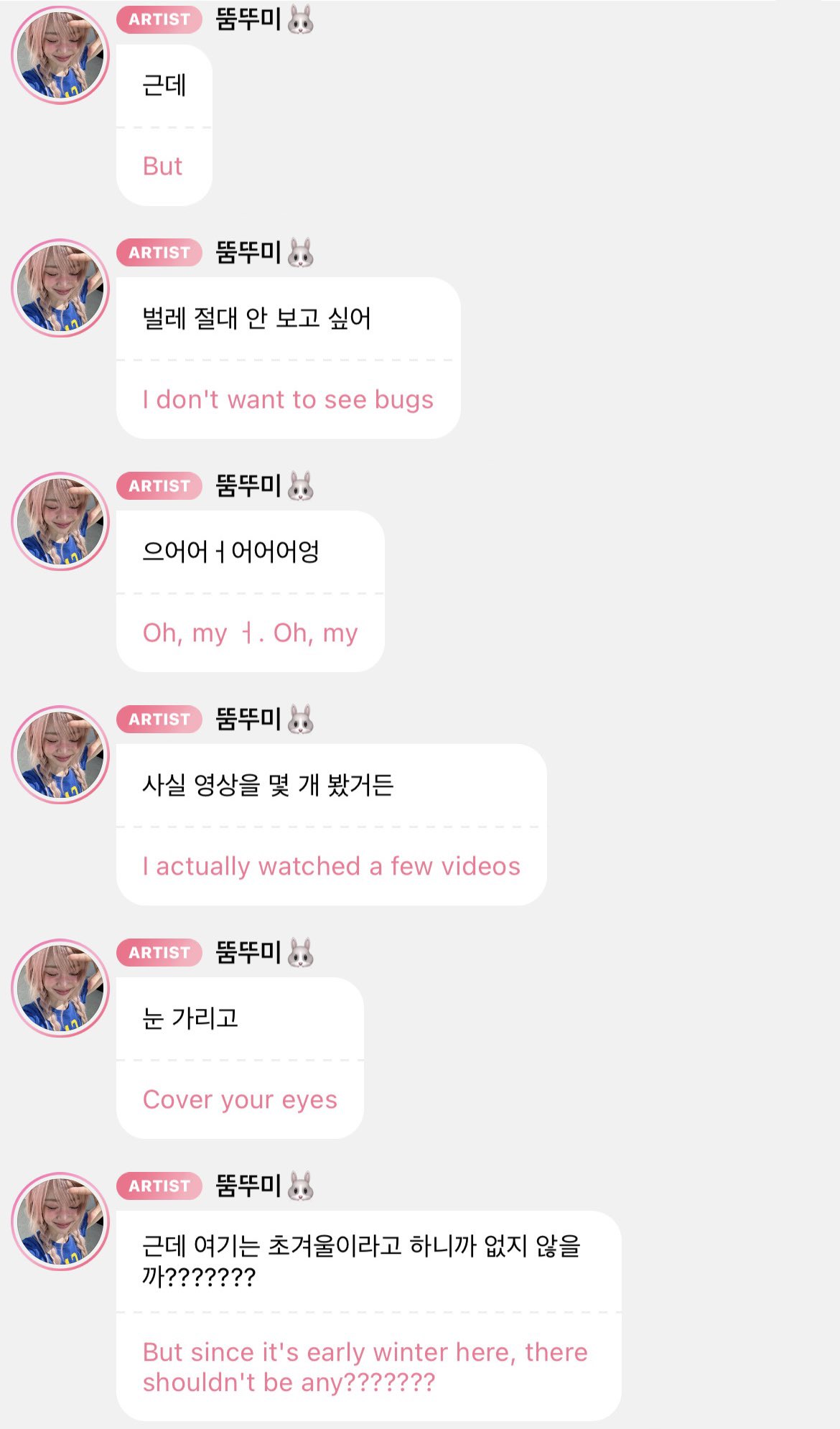This screenshot has width=840, height=1429.
Task: Tap the avatar next to "I don't want to see bugs"
Action: (x=60, y=288)
